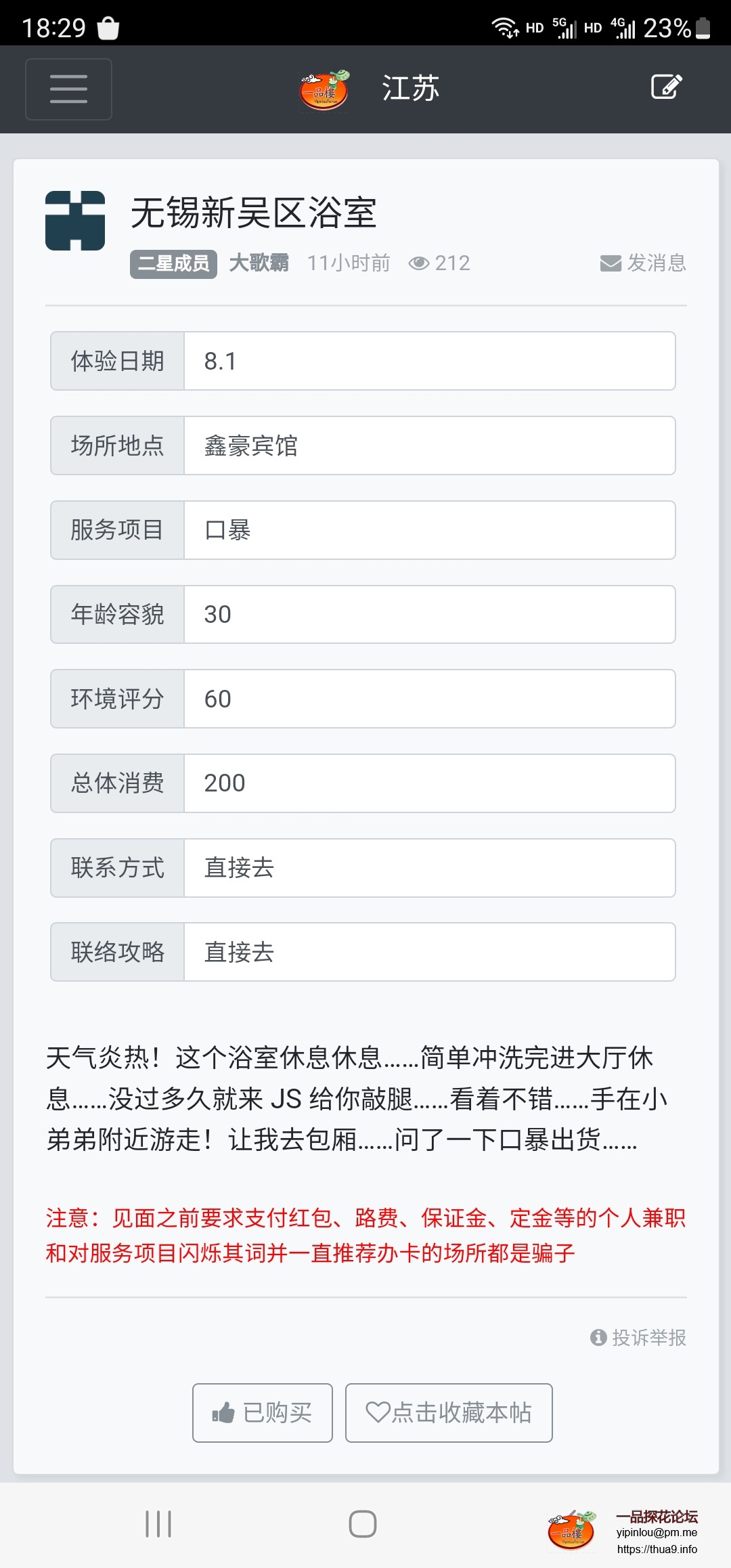Screen dimensions: 731x1568
Task: Click the 一品楼 logo in header
Action: tap(324, 89)
